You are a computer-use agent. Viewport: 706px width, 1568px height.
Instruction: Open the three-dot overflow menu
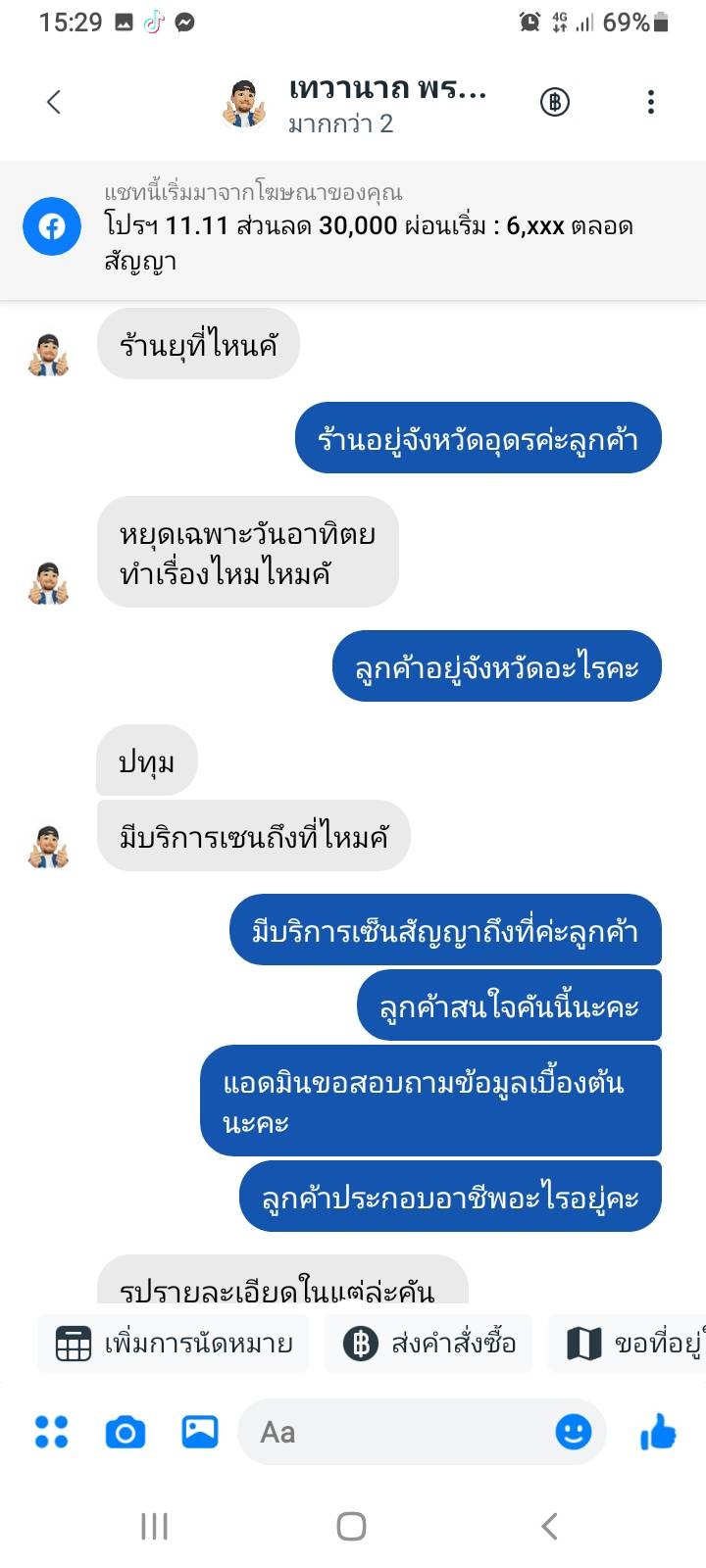click(651, 102)
